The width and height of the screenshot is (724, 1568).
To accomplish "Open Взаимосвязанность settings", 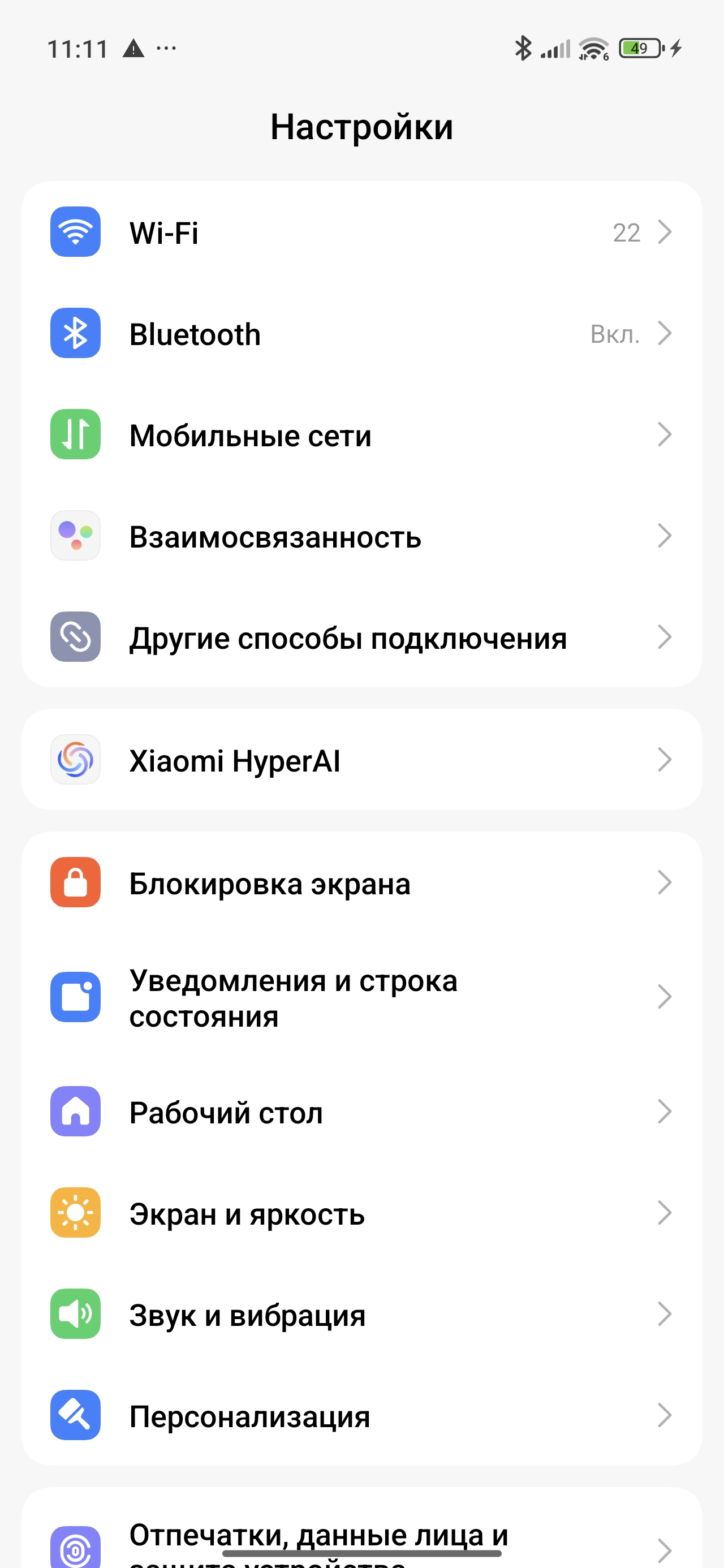I will click(361, 536).
